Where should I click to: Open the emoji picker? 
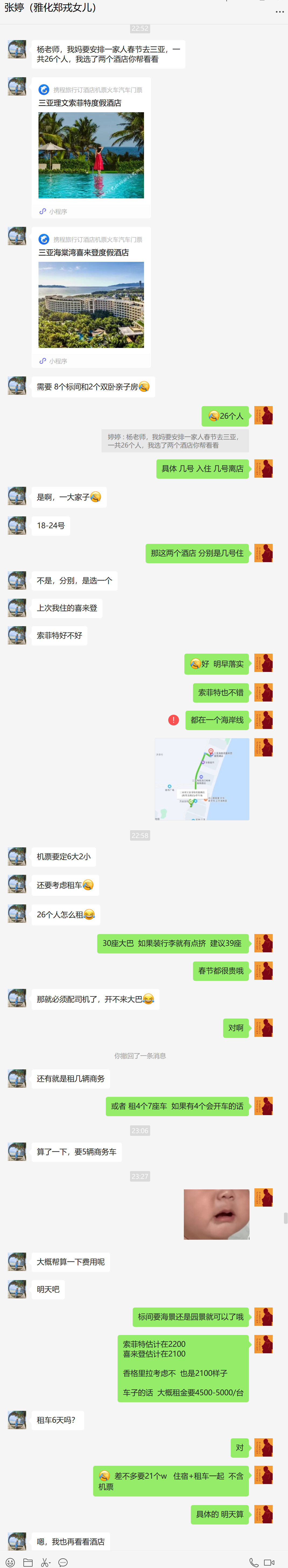pyautogui.click(x=10, y=1562)
